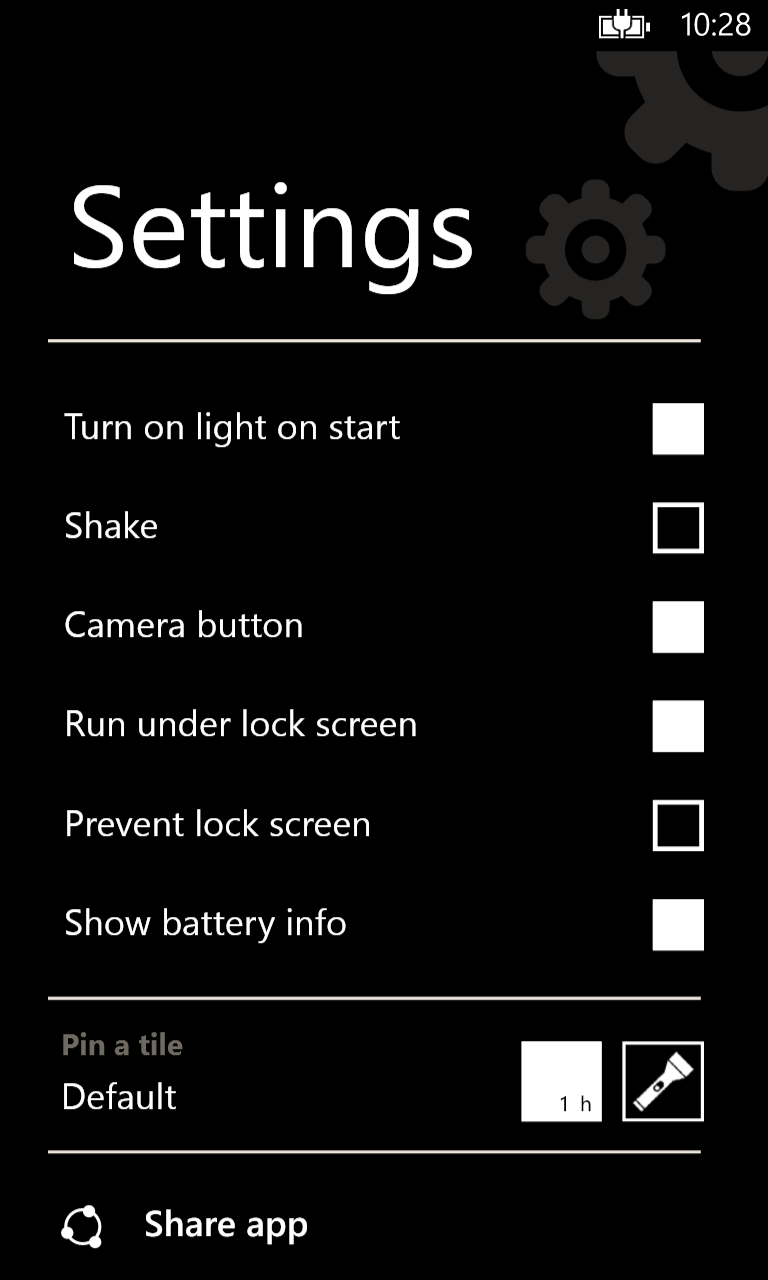Screen dimensions: 768x1280
Task: Tap Share app
Action: pos(225,1225)
